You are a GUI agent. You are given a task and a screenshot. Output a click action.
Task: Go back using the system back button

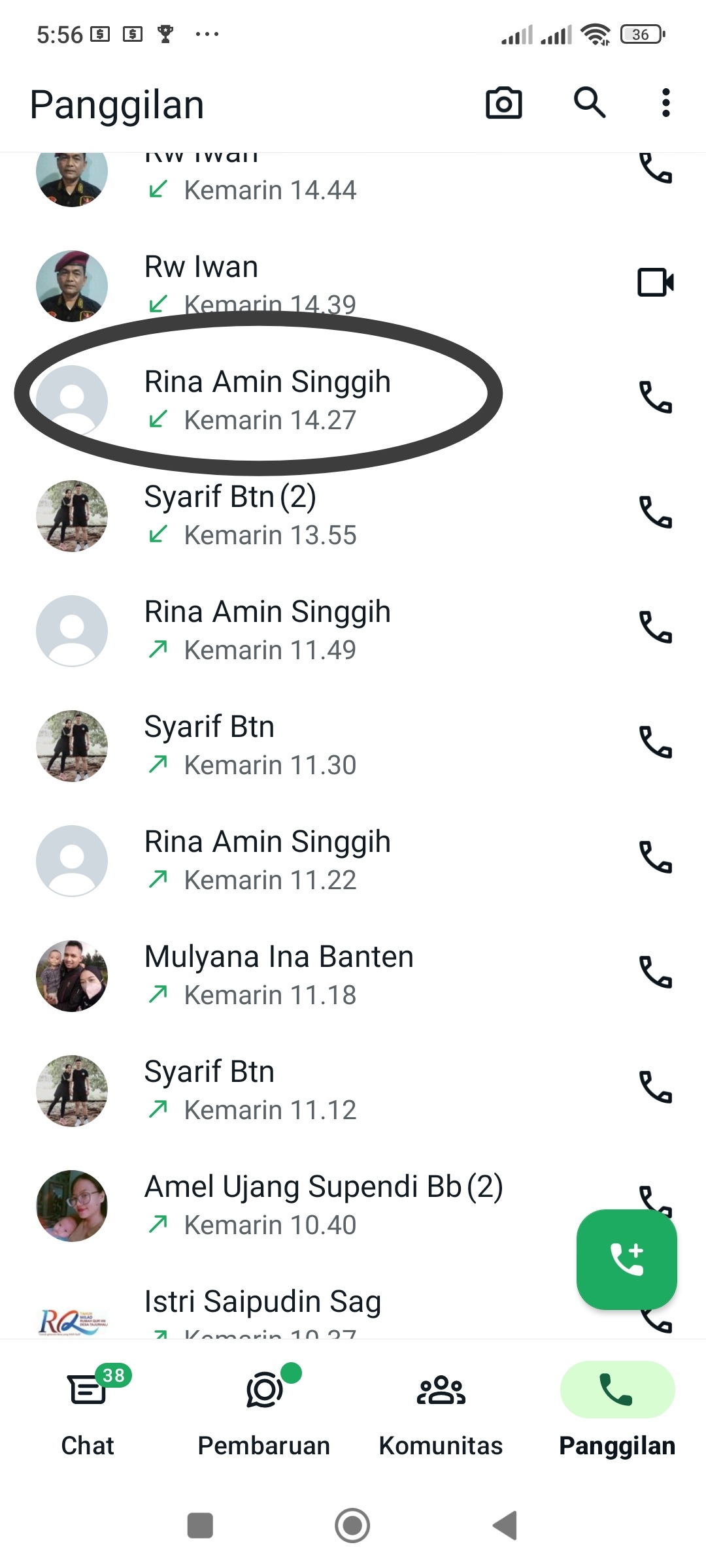(505, 1526)
